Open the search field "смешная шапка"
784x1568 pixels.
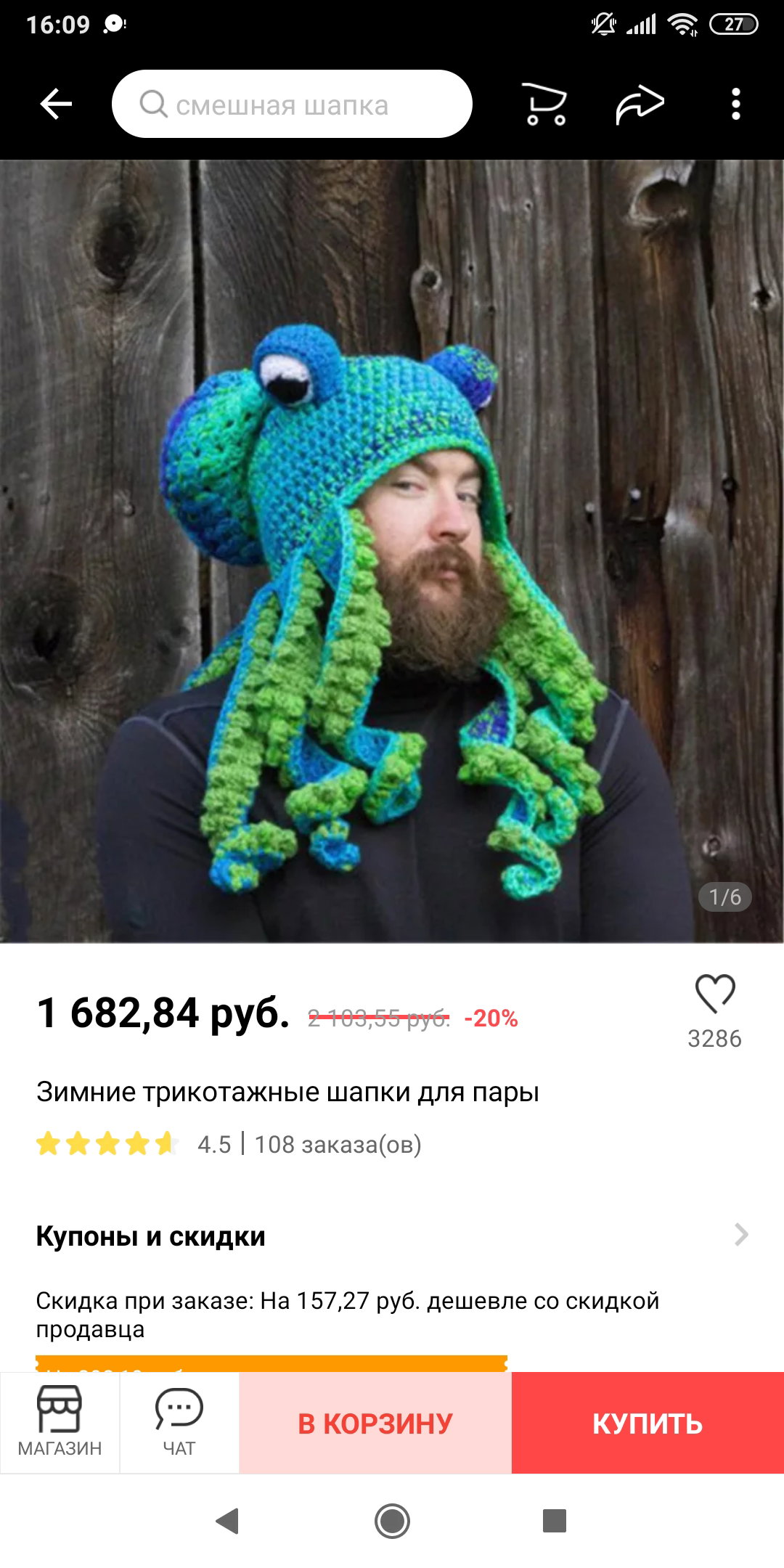pyautogui.click(x=292, y=104)
